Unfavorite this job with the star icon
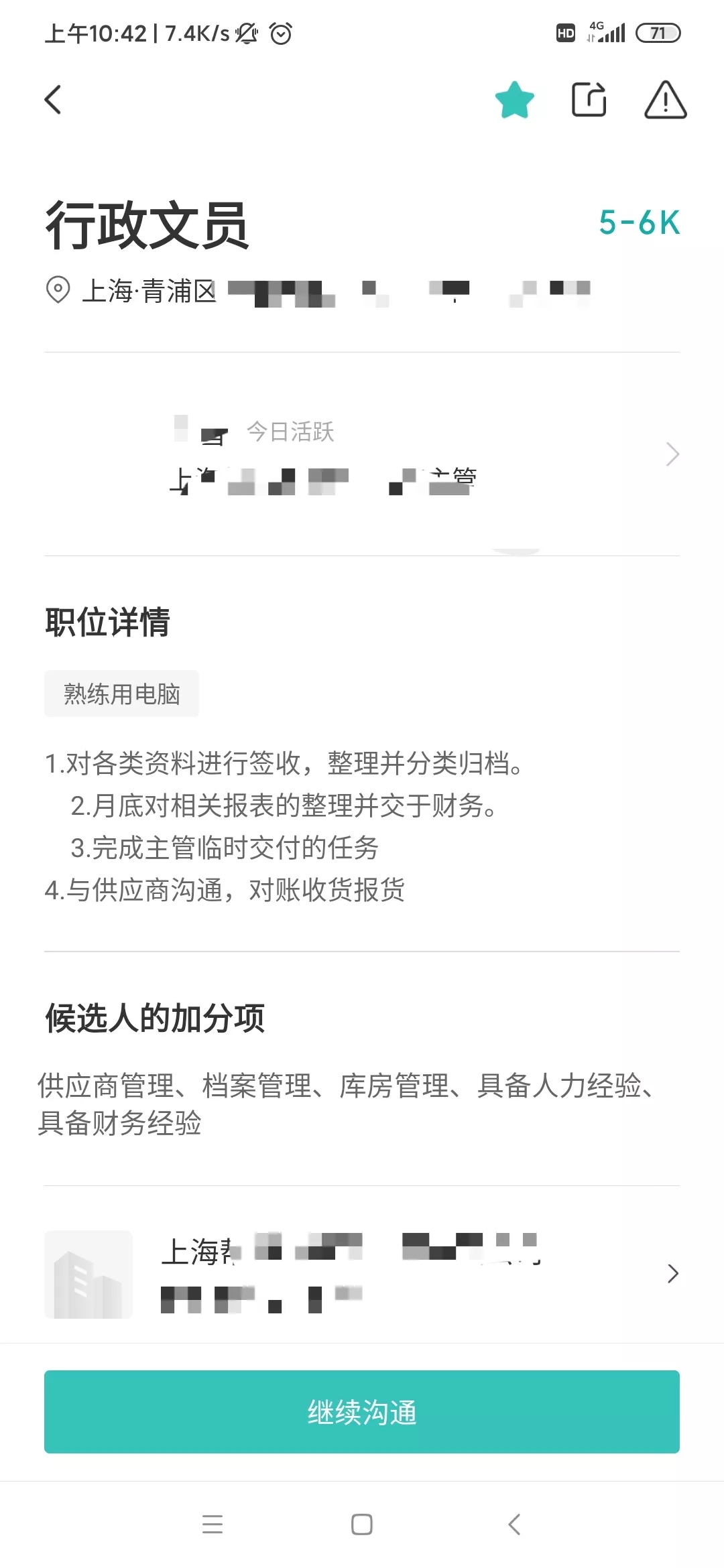The height and width of the screenshot is (1568, 724). click(x=514, y=100)
